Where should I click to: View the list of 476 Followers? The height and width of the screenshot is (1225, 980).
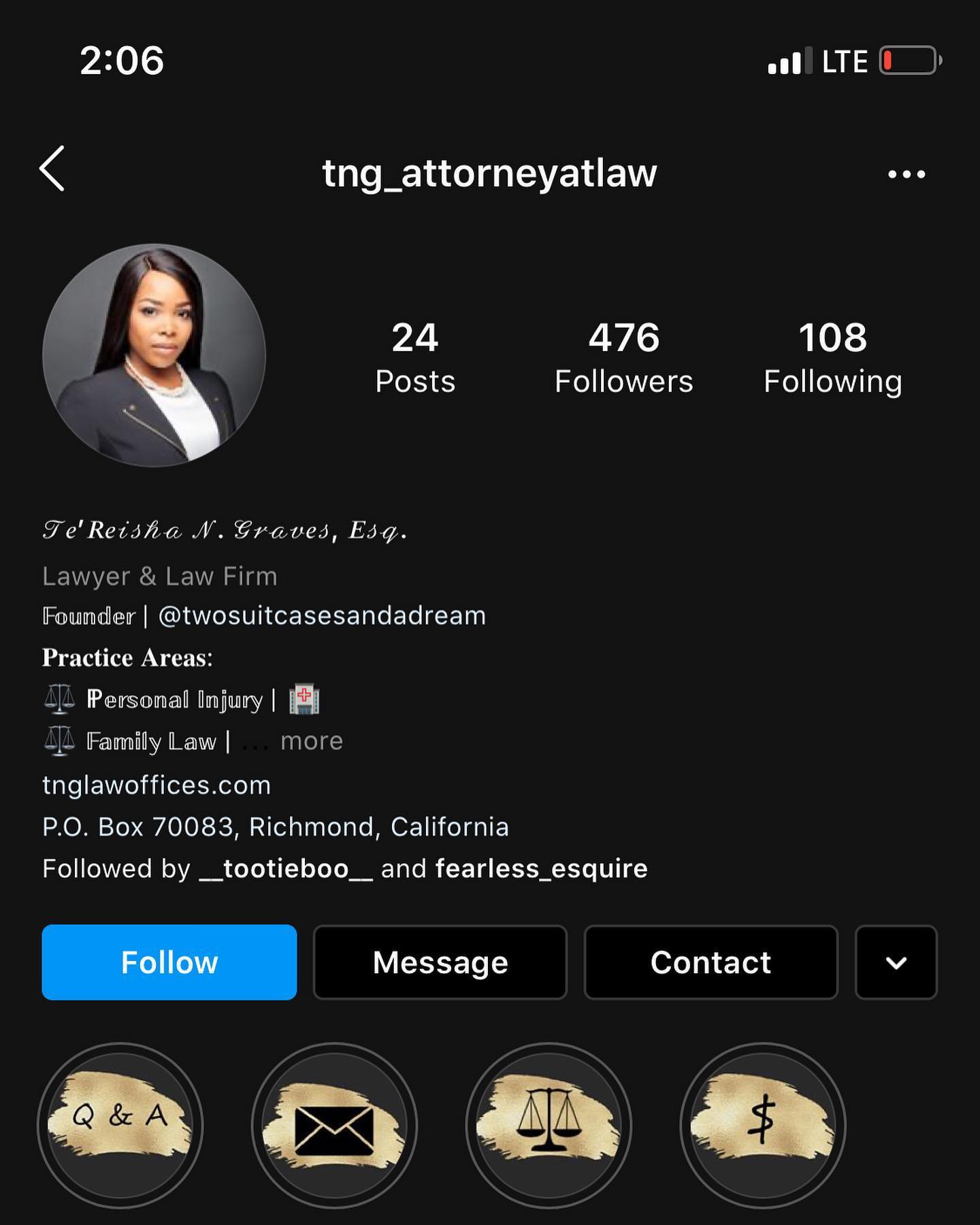click(623, 358)
